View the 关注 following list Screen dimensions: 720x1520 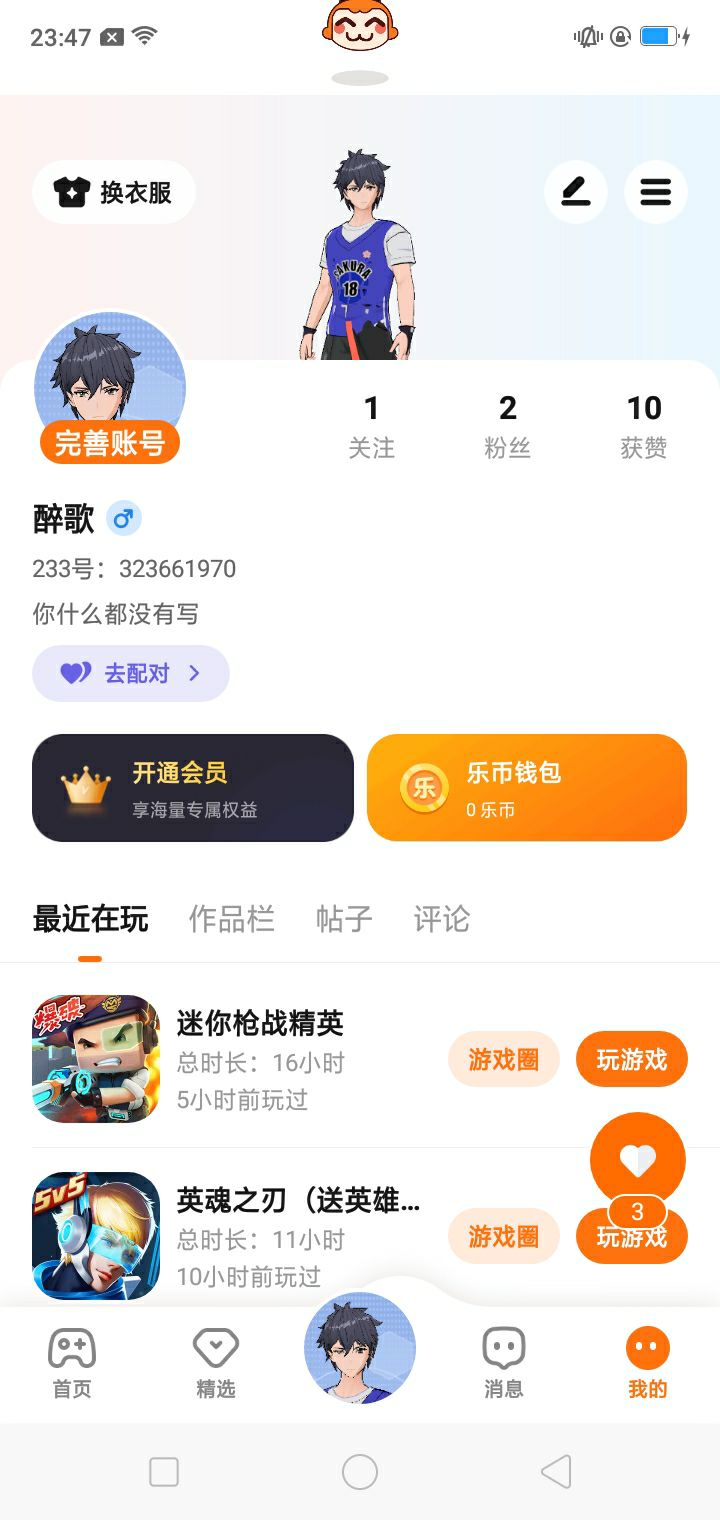click(x=371, y=426)
